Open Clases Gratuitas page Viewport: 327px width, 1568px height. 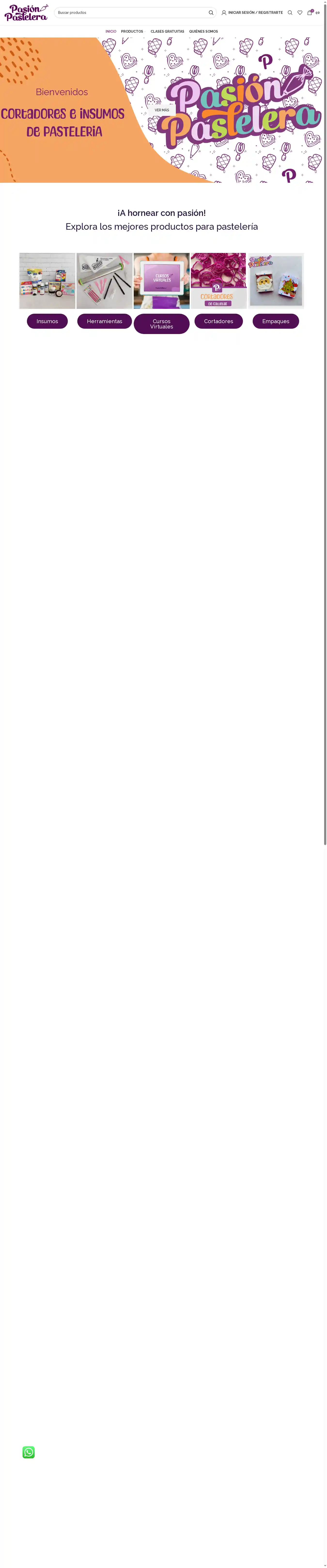tap(167, 32)
